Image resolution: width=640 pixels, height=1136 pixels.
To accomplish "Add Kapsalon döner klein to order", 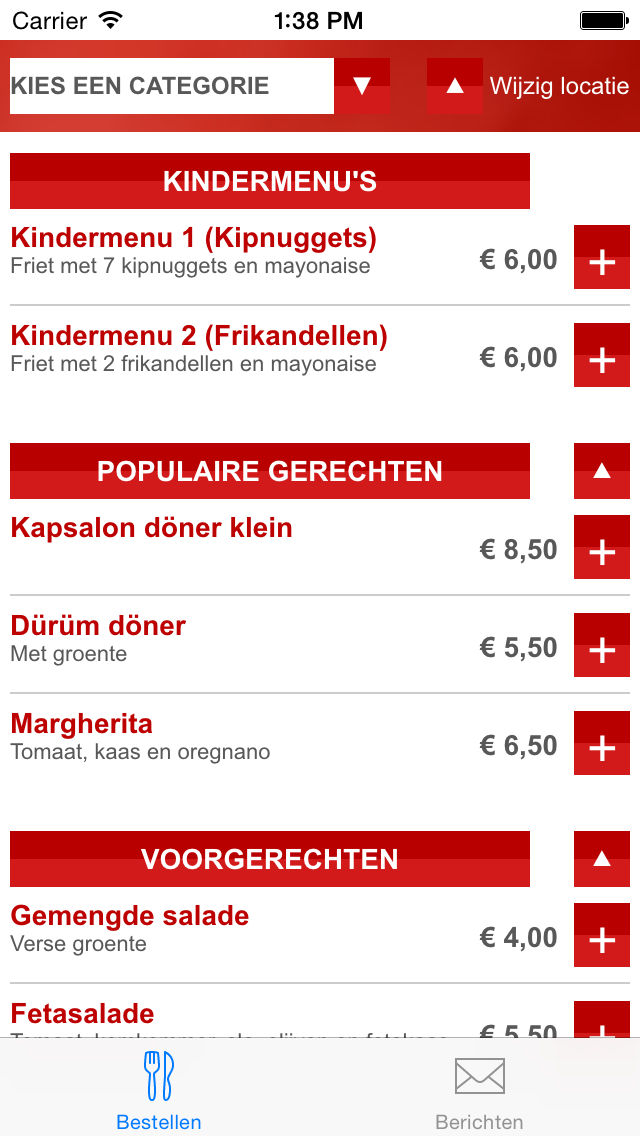I will 602,547.
